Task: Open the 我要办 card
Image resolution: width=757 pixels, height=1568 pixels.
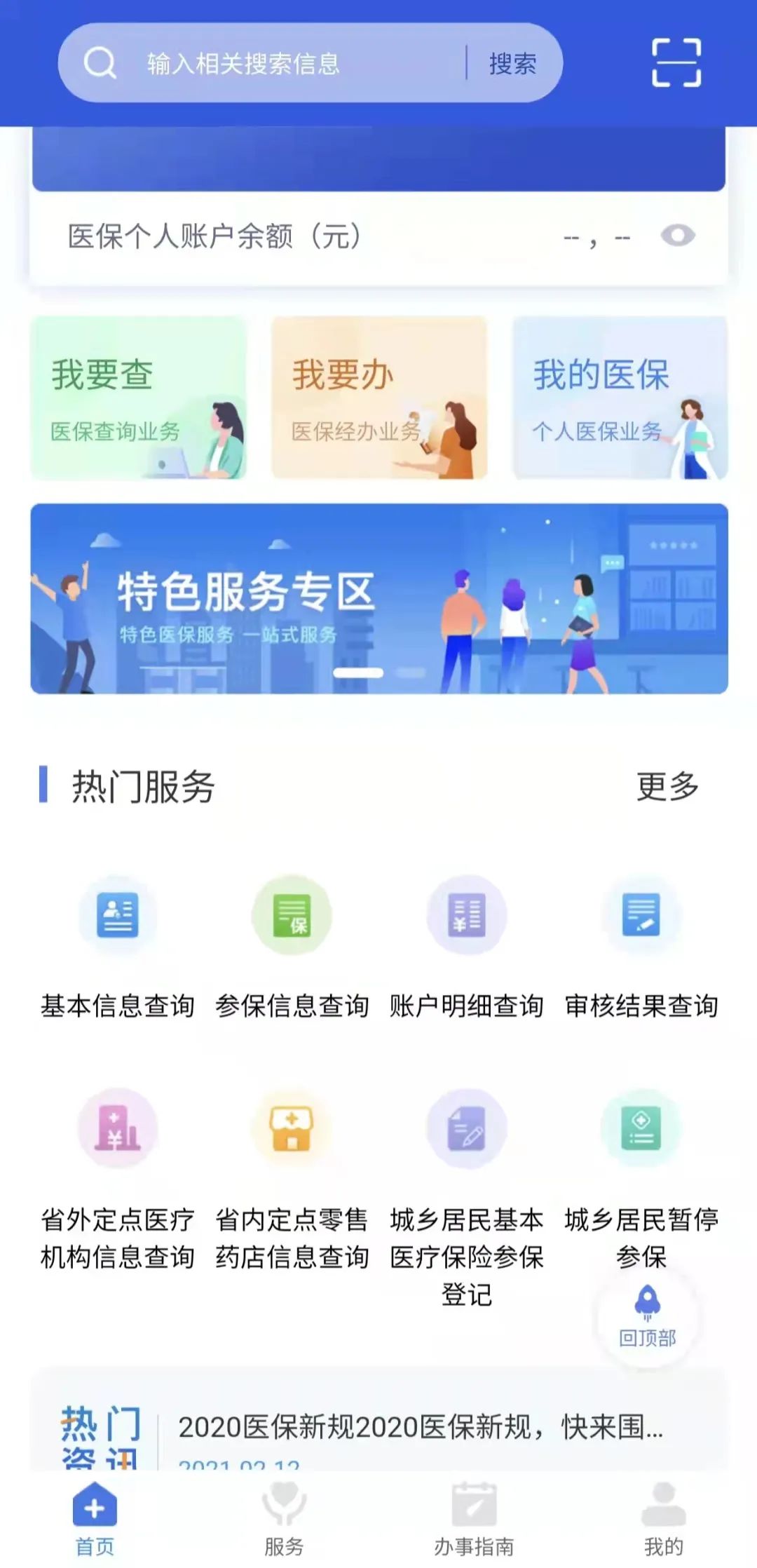Action: point(379,398)
